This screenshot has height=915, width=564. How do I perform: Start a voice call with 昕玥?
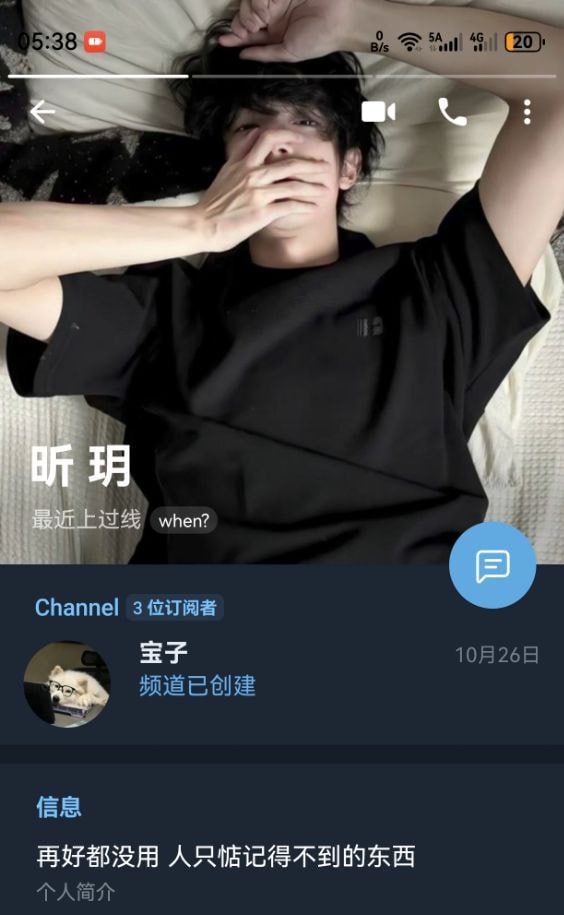(x=452, y=111)
